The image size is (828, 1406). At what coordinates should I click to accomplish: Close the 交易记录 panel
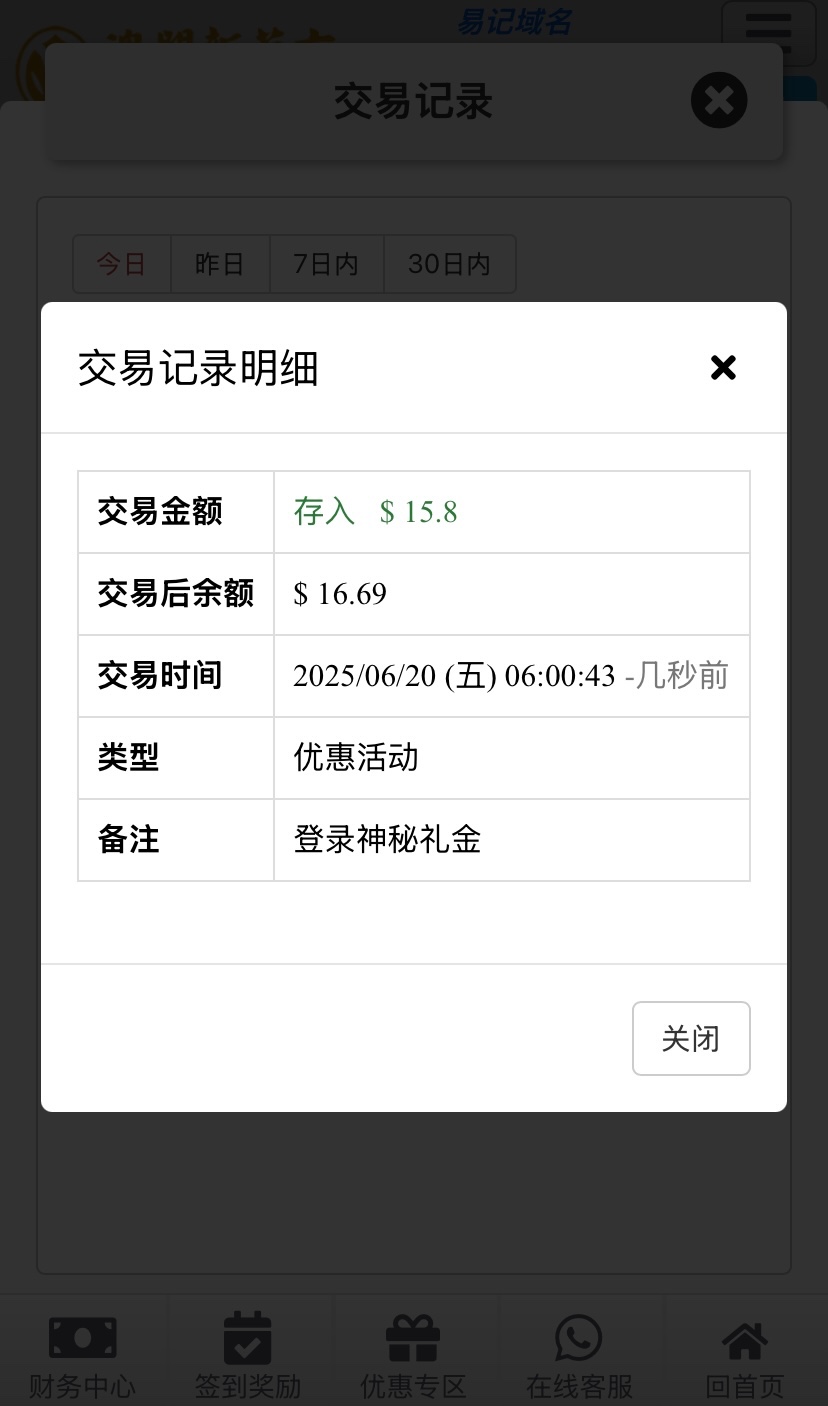[719, 100]
